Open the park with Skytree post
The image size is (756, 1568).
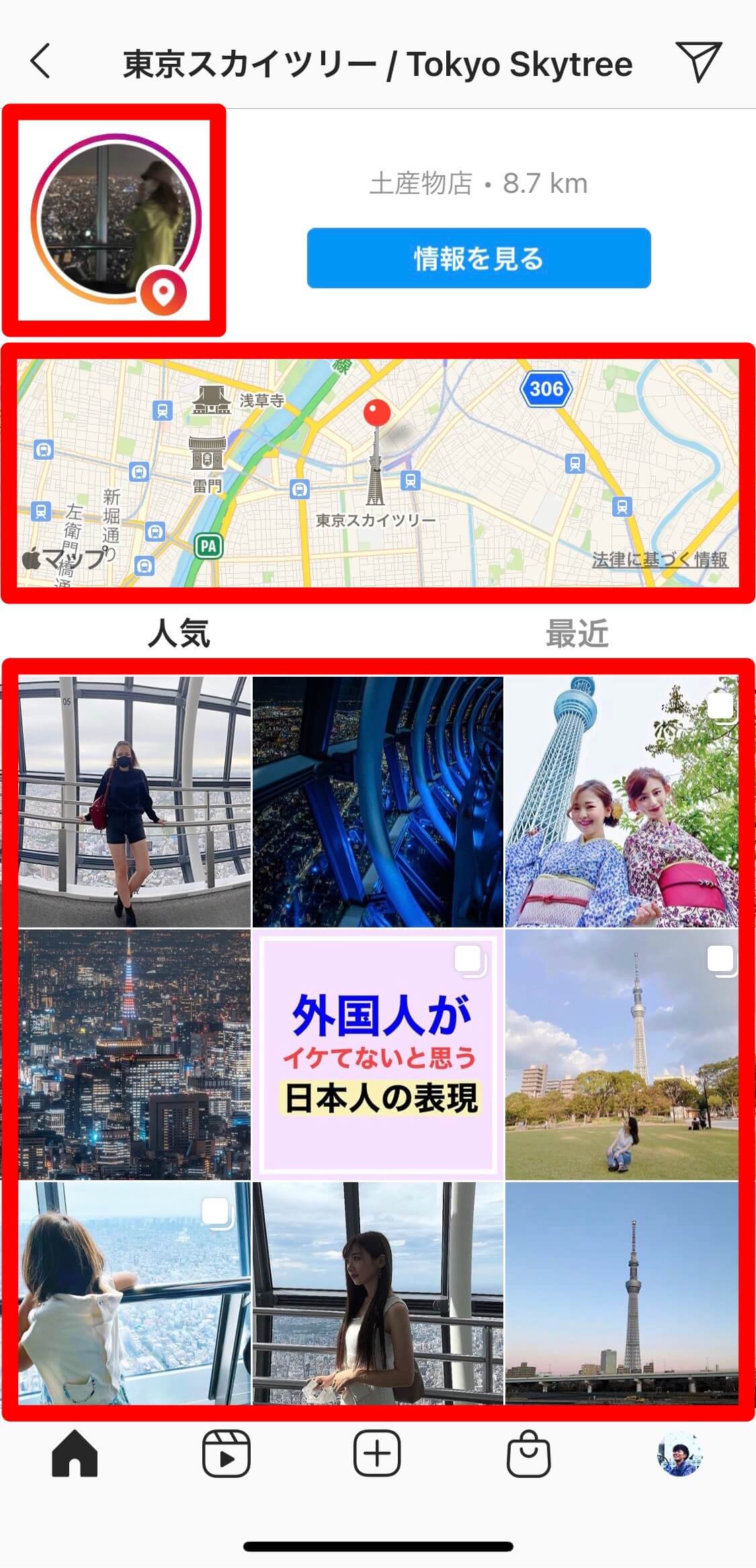pos(622,1055)
